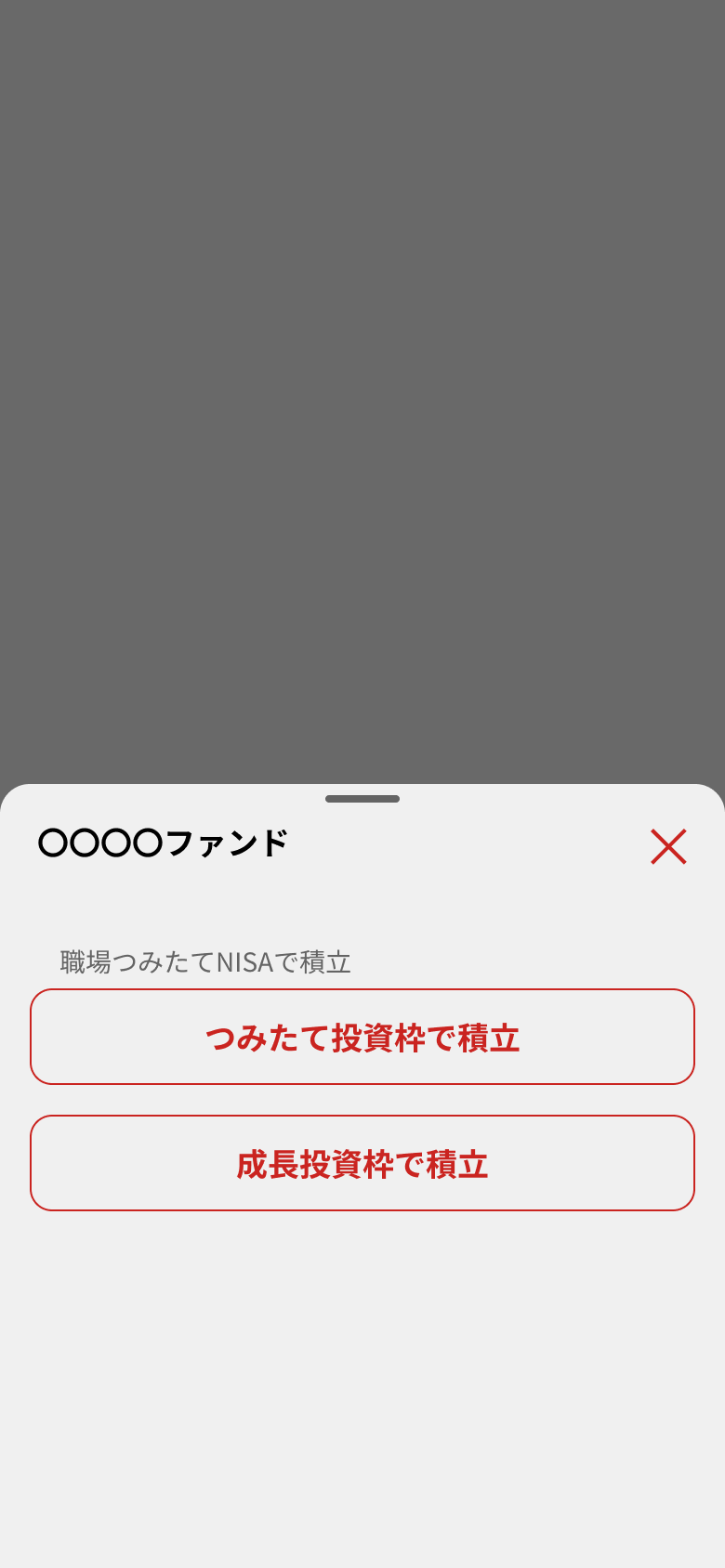Choose the growth investment quota accumulation option
This screenshot has height=1568, width=725.
[x=362, y=1163]
